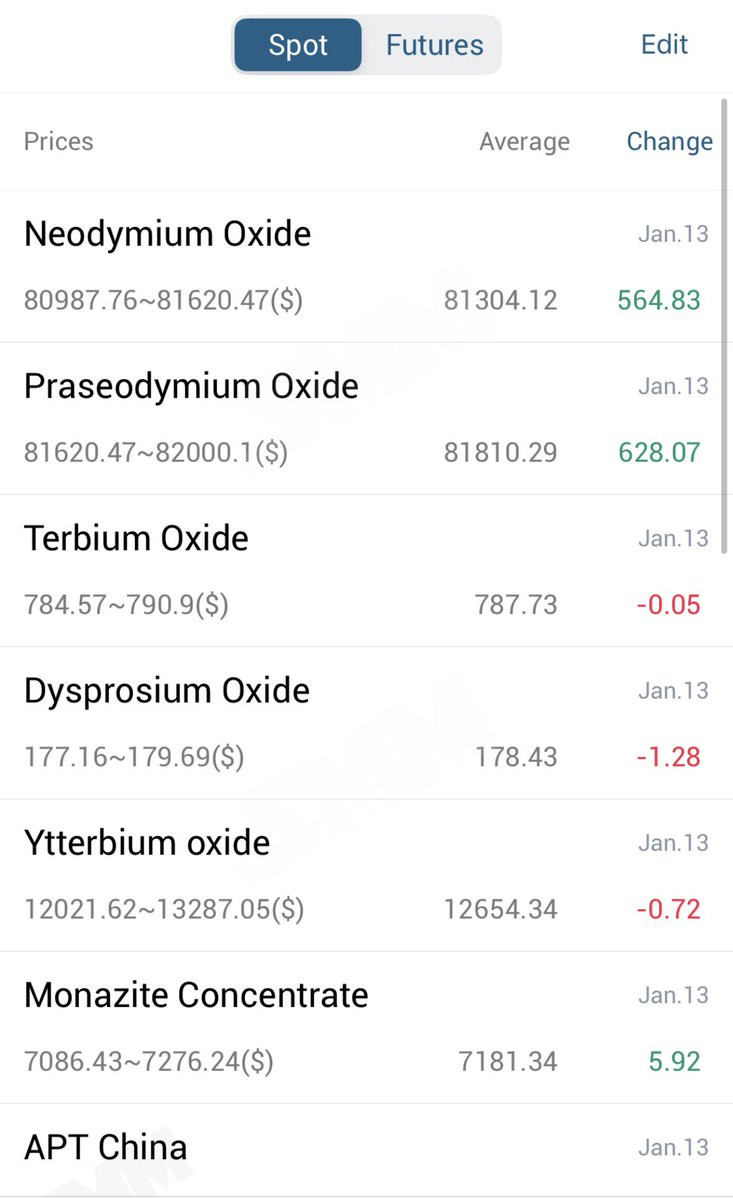Switch to the Futures tab
Image resolution: width=733 pixels, height=1199 pixels.
coord(434,45)
